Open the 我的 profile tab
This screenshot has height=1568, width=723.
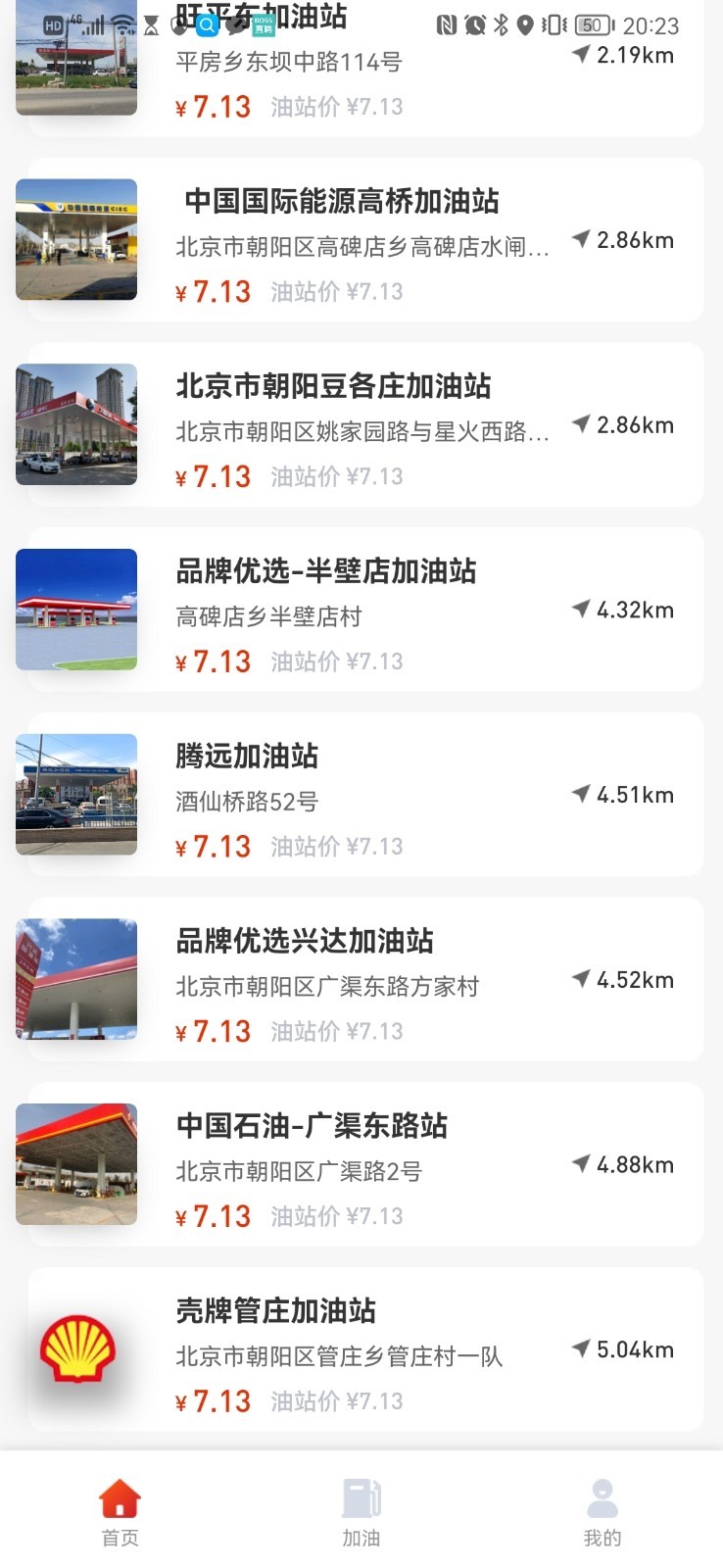coord(602,1513)
